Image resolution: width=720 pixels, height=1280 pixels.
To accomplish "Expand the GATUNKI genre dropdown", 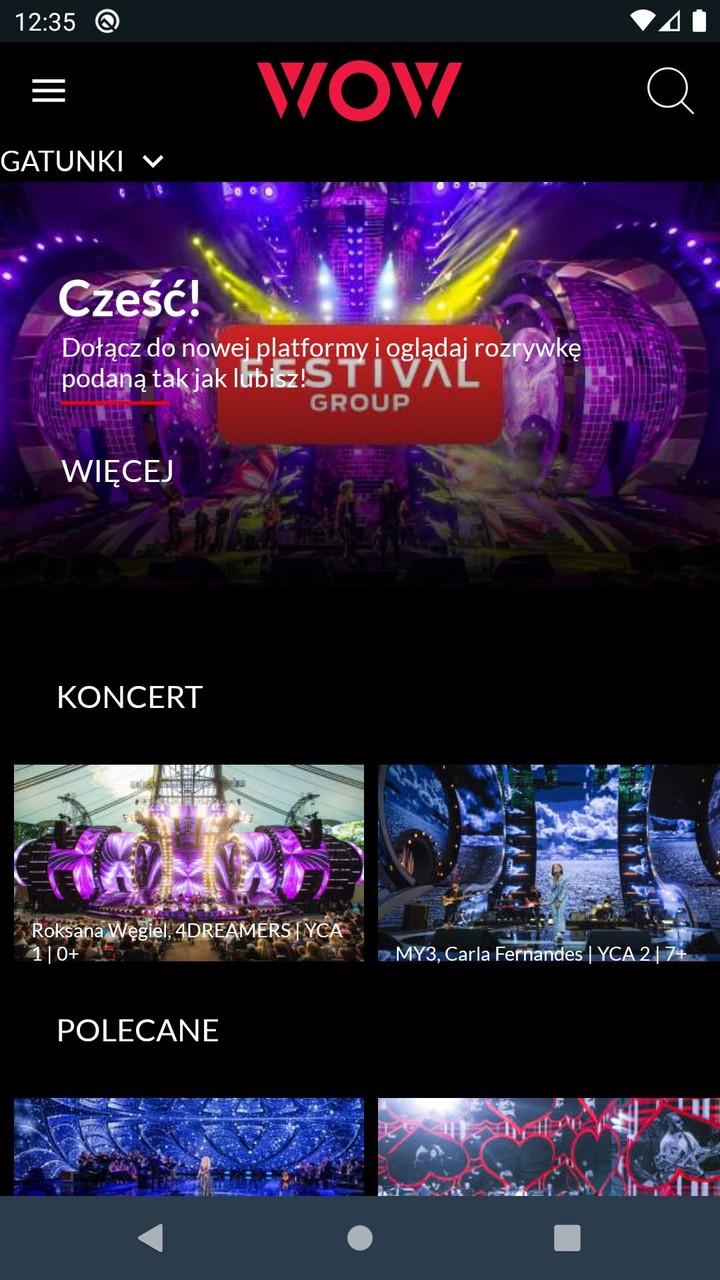I will 82,161.
